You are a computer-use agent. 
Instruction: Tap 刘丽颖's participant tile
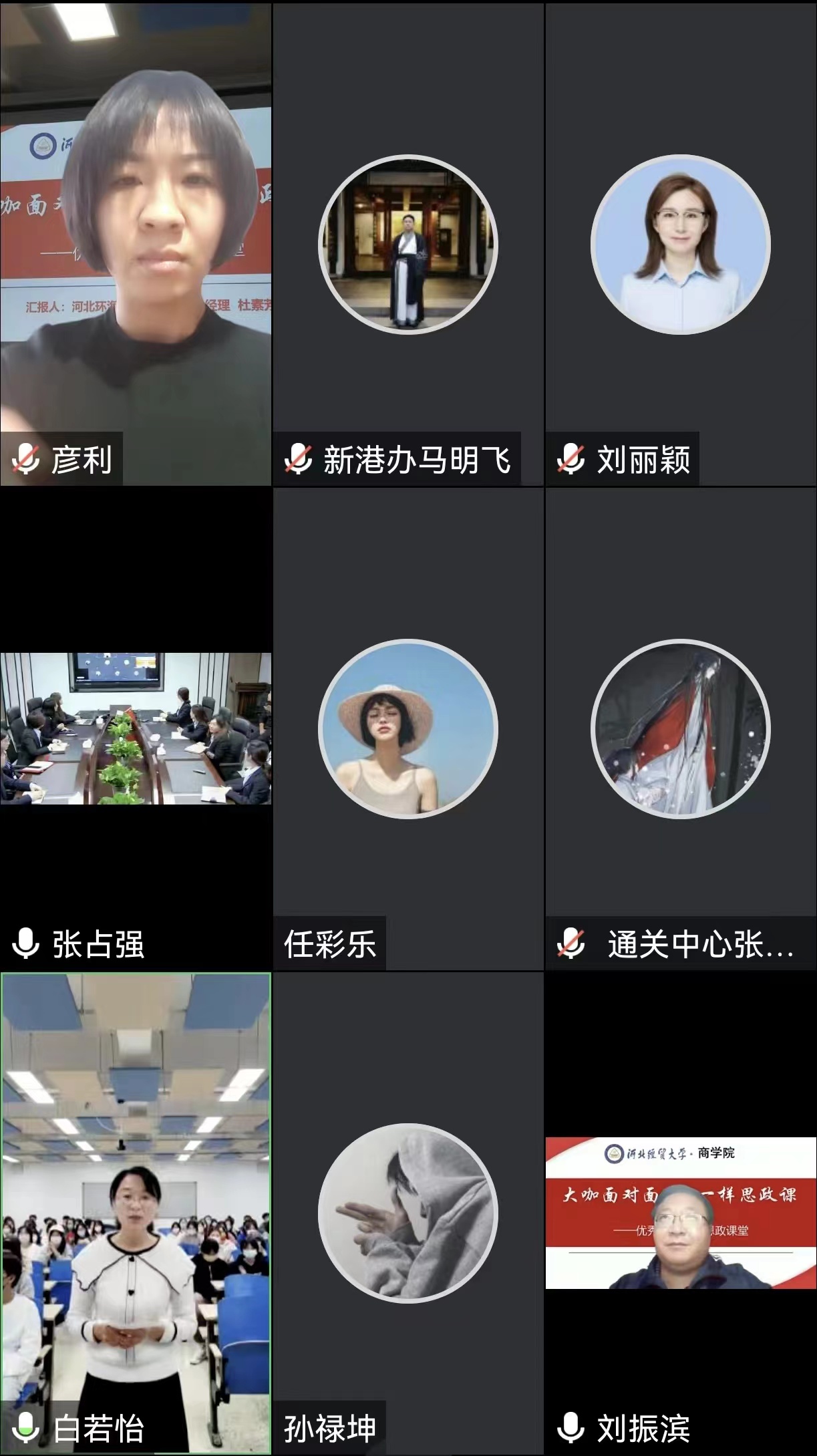[x=681, y=245]
